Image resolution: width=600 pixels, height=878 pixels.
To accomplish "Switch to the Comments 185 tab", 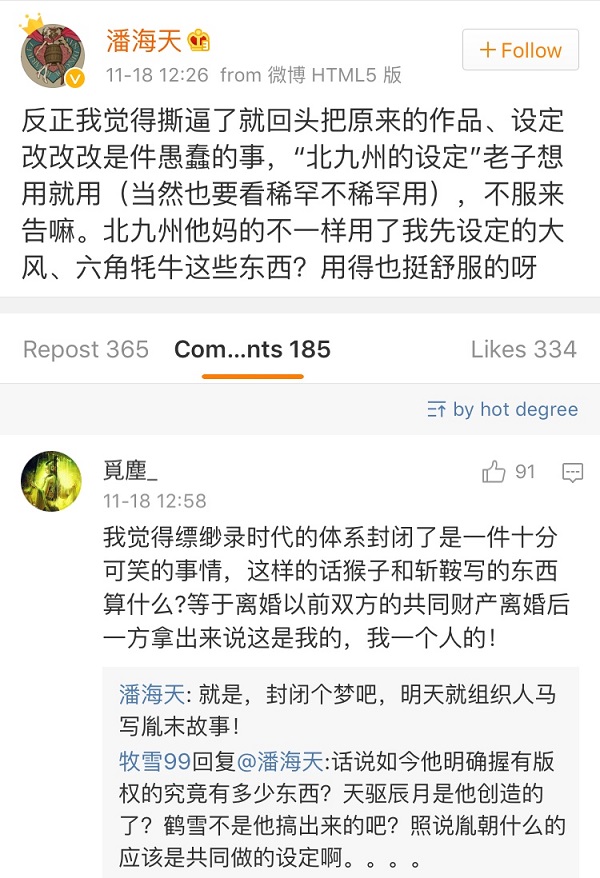I will coord(252,349).
